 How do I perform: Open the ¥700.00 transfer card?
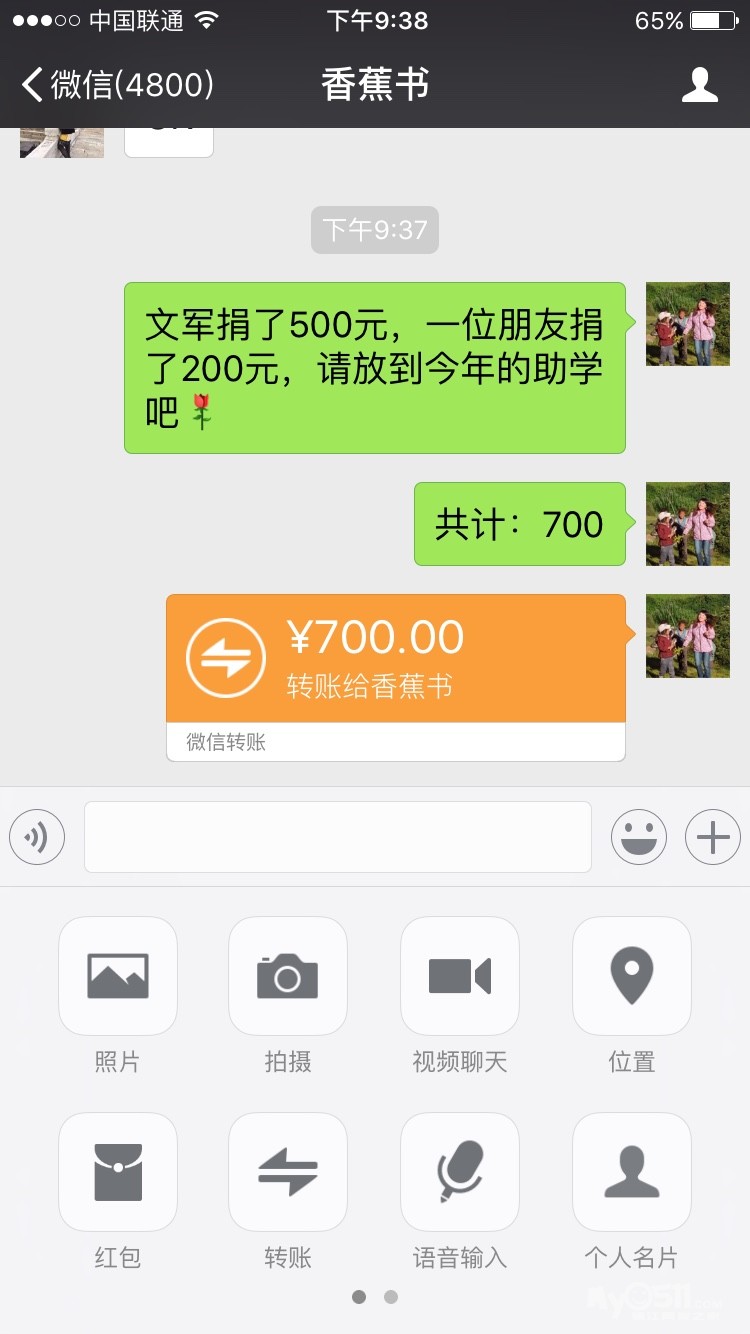click(x=395, y=660)
